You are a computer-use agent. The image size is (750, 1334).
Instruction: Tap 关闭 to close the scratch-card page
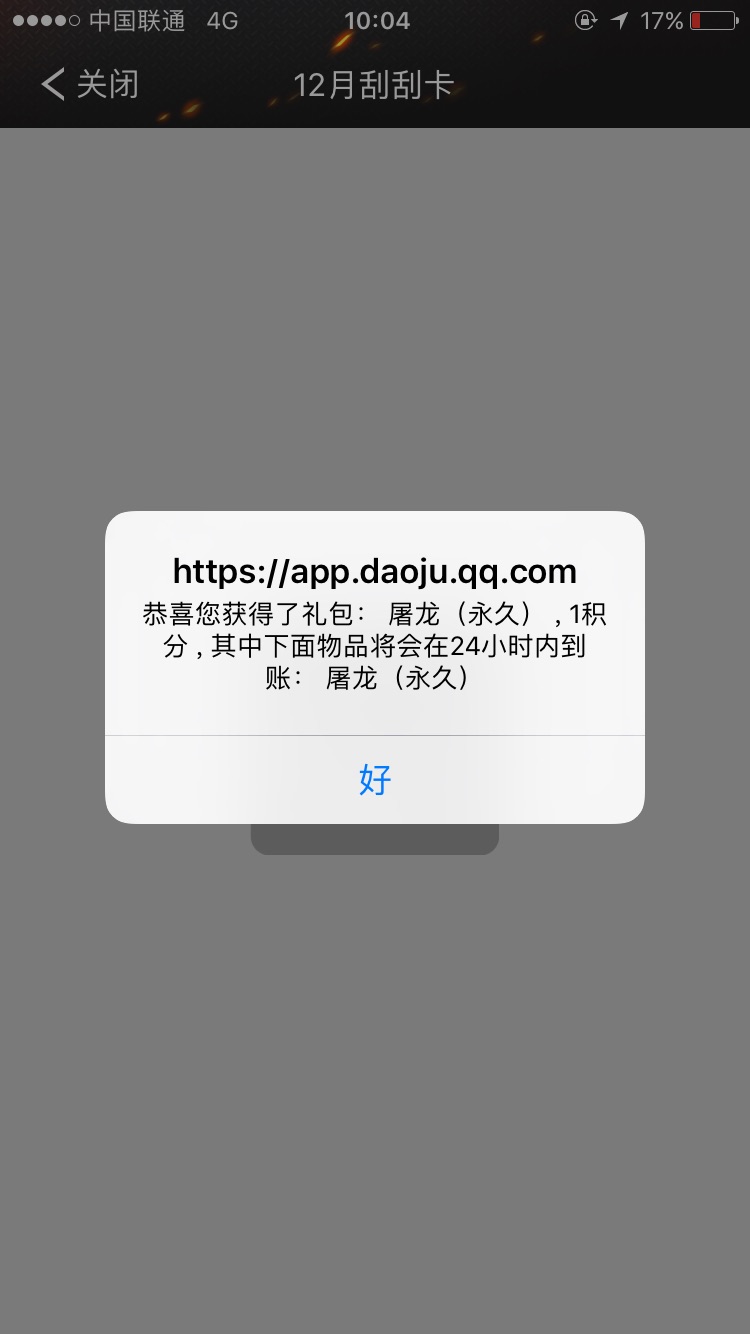point(90,84)
